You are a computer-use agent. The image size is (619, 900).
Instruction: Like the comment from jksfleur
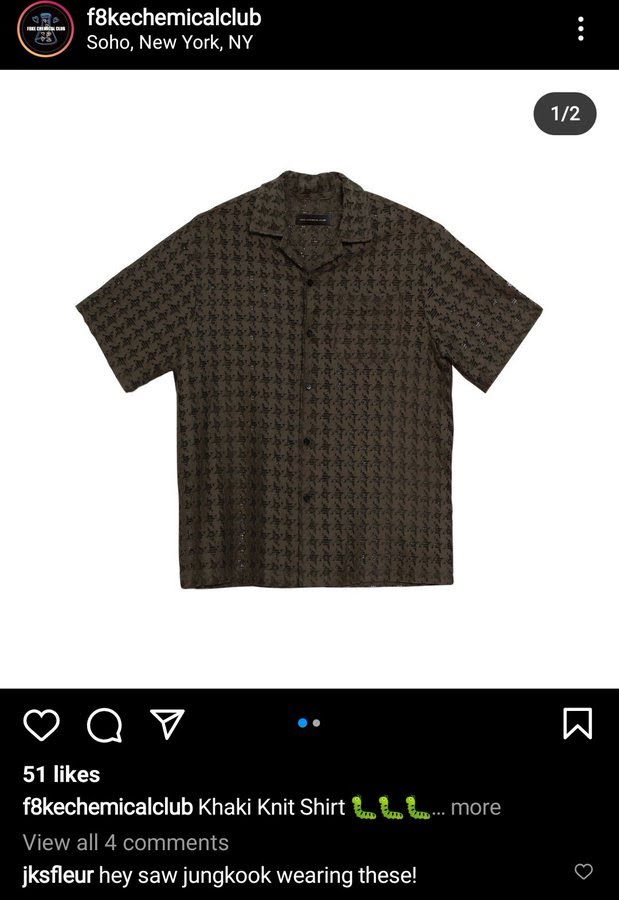coord(584,872)
